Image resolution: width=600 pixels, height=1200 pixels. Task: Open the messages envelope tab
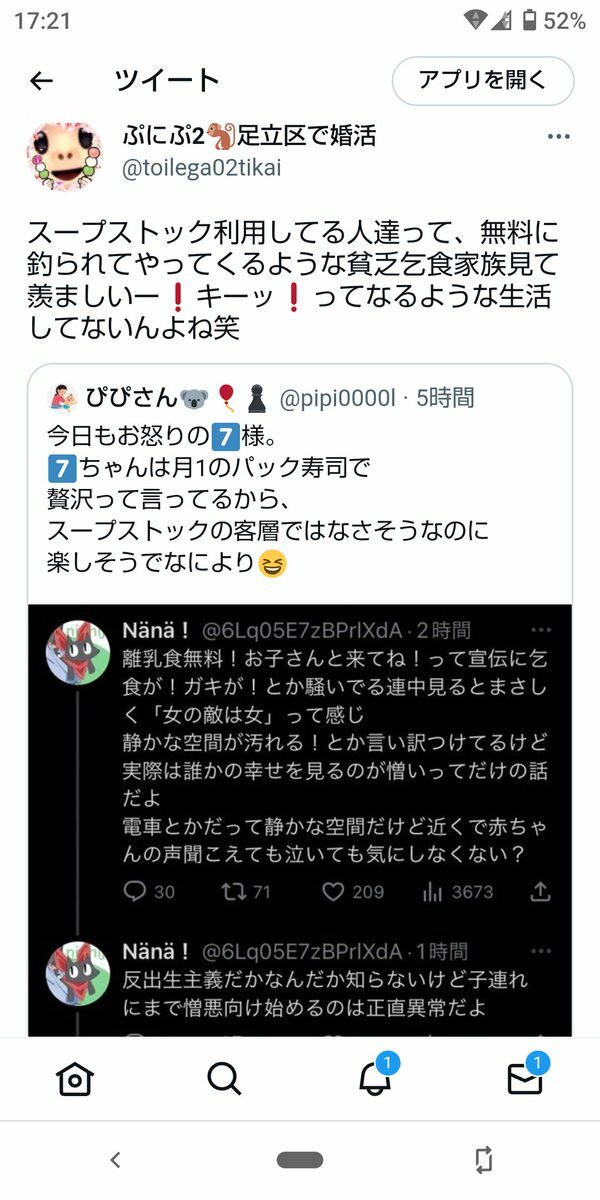(x=525, y=1077)
